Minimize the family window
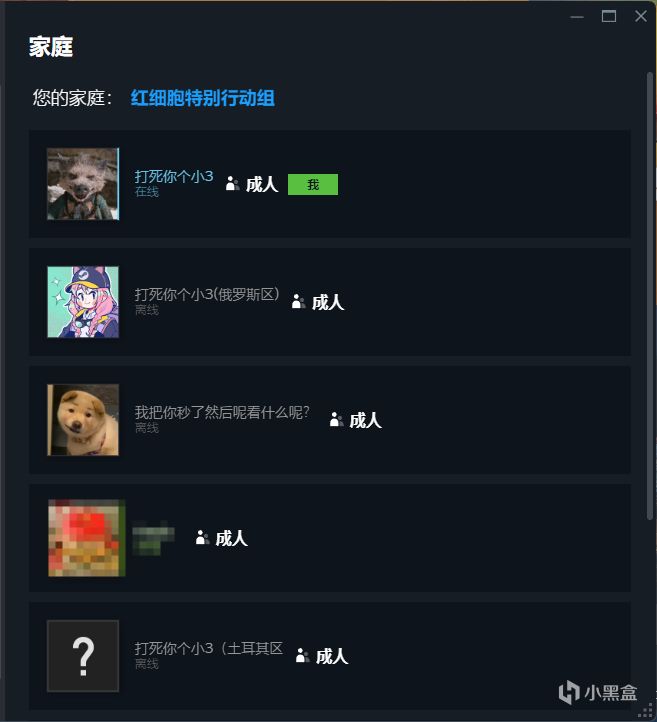This screenshot has width=657, height=722. click(x=576, y=16)
